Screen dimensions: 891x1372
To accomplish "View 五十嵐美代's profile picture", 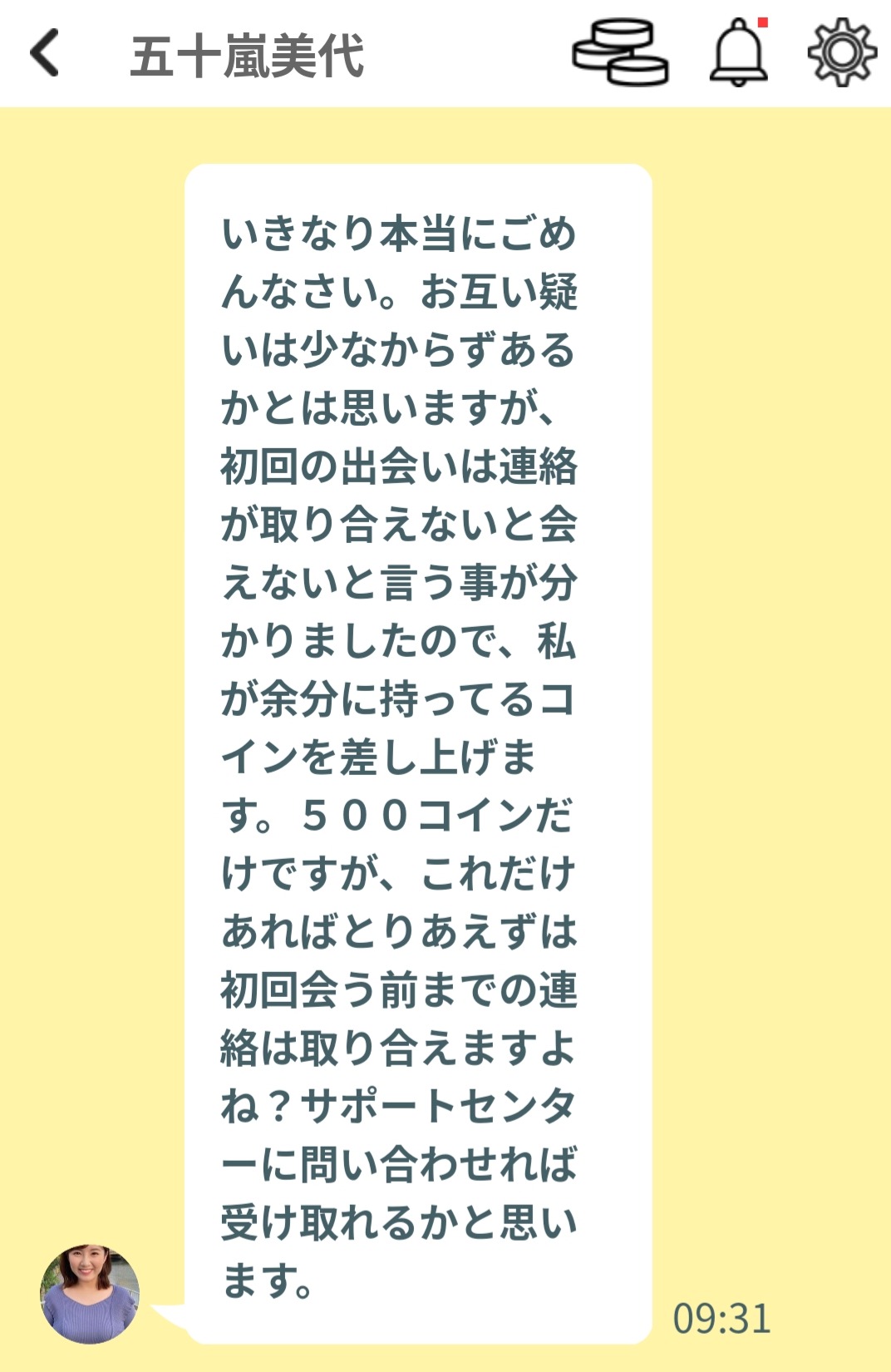I will tap(90, 1294).
